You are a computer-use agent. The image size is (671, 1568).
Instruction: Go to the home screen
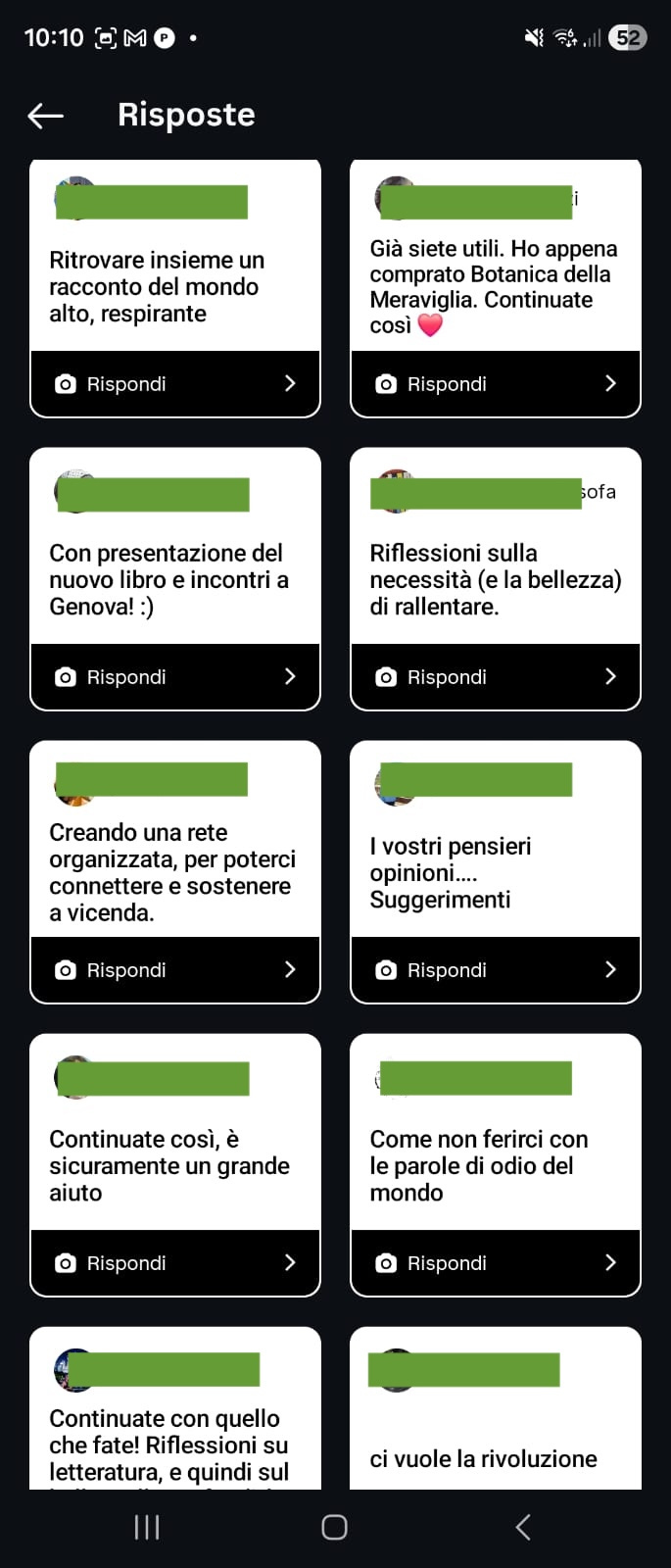coord(335,1527)
